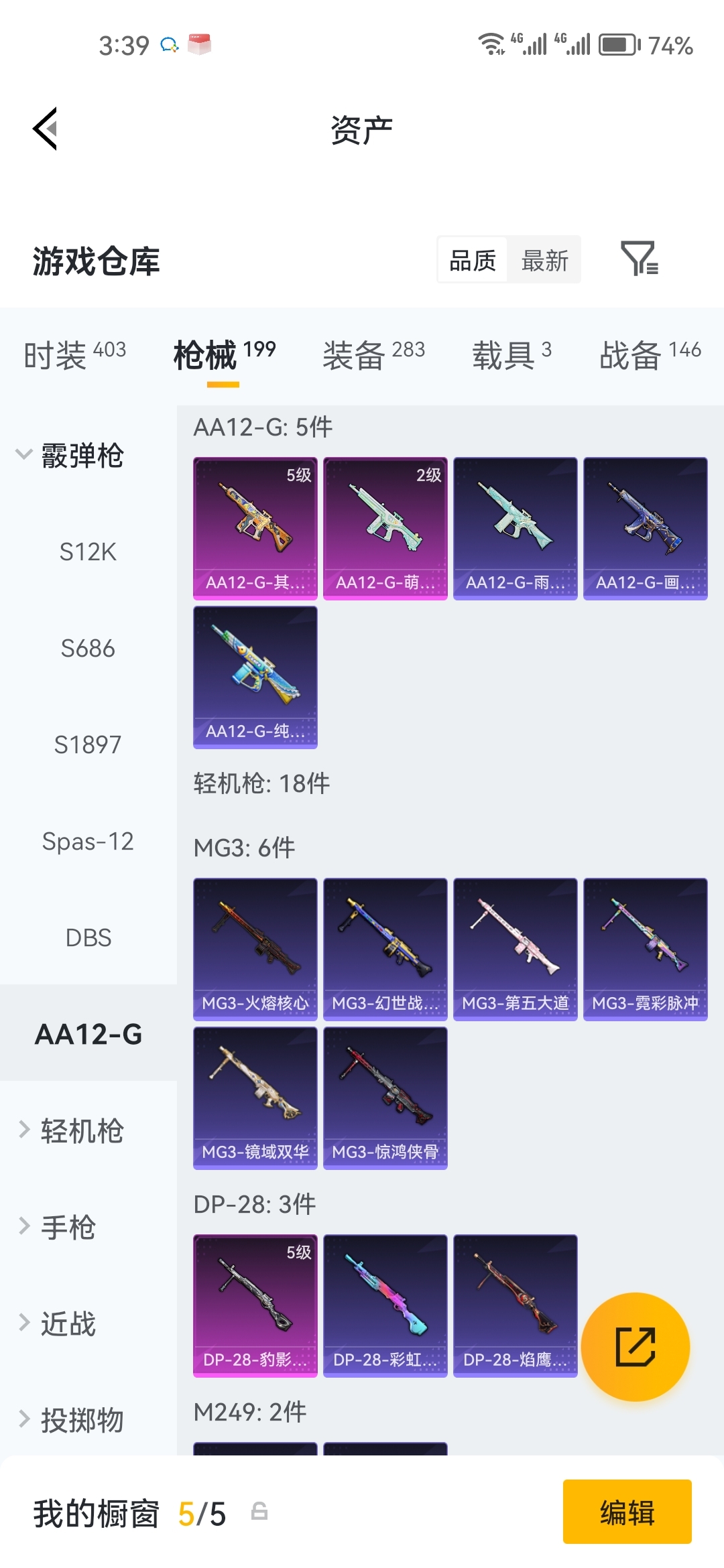
Task: Switch to the 装备 tab
Action: (x=373, y=354)
